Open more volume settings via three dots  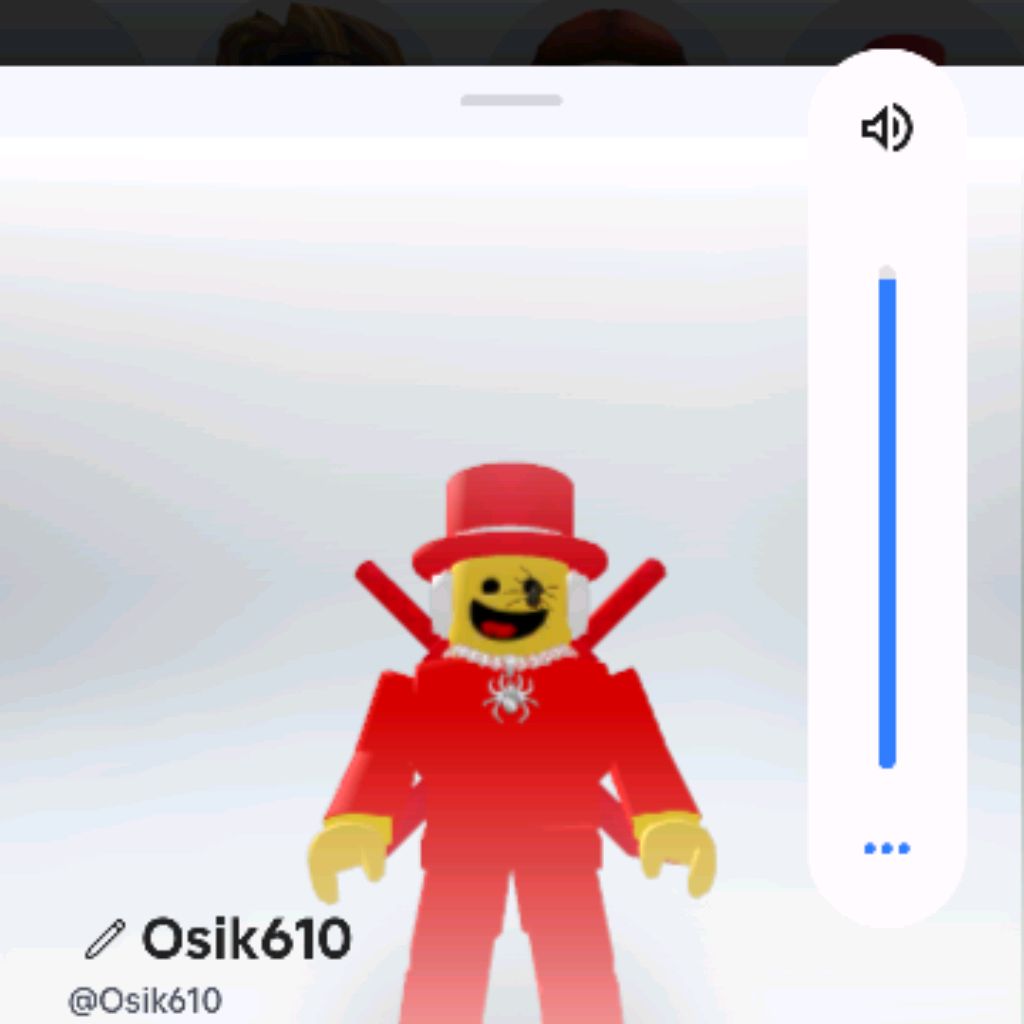[887, 849]
